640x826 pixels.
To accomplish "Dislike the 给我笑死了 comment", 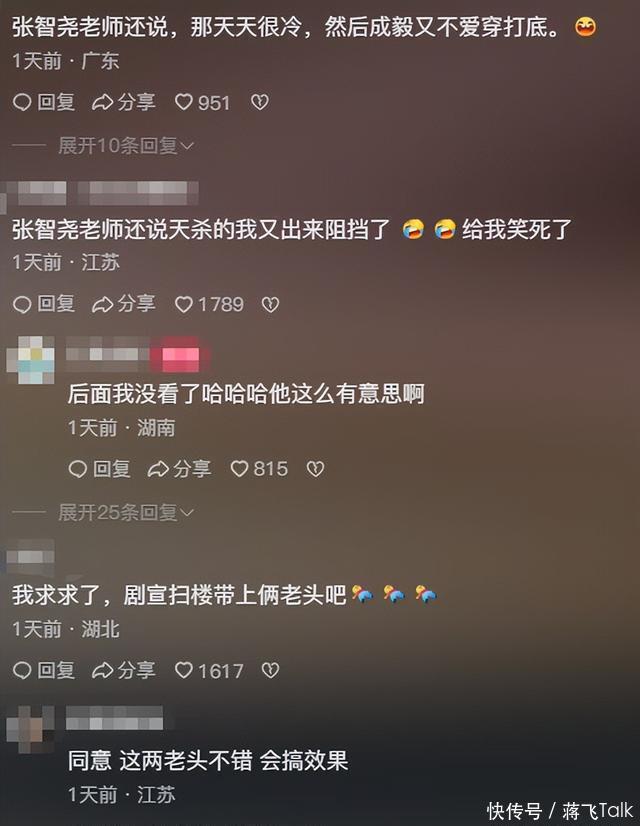I will pyautogui.click(x=270, y=304).
